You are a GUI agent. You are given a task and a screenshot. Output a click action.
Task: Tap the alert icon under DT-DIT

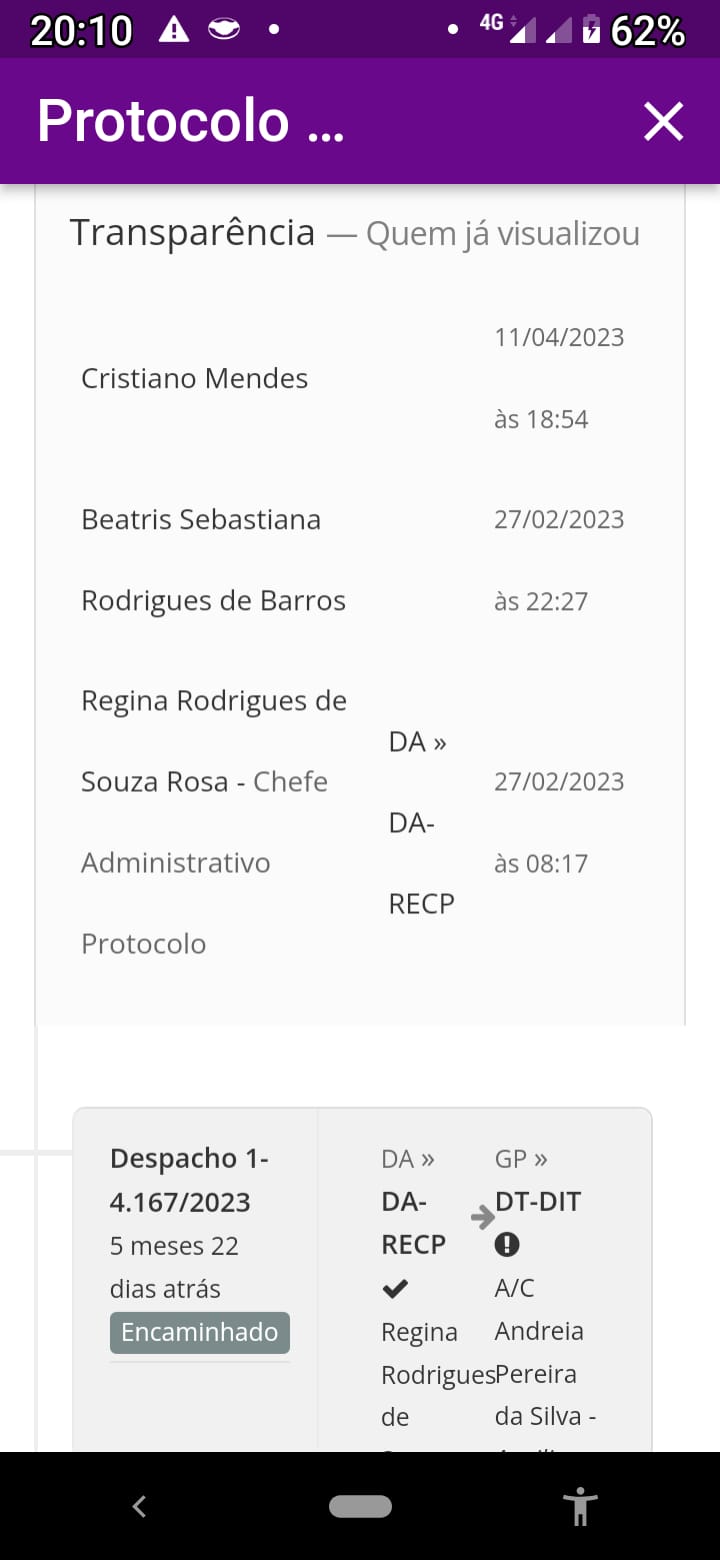point(507,1244)
